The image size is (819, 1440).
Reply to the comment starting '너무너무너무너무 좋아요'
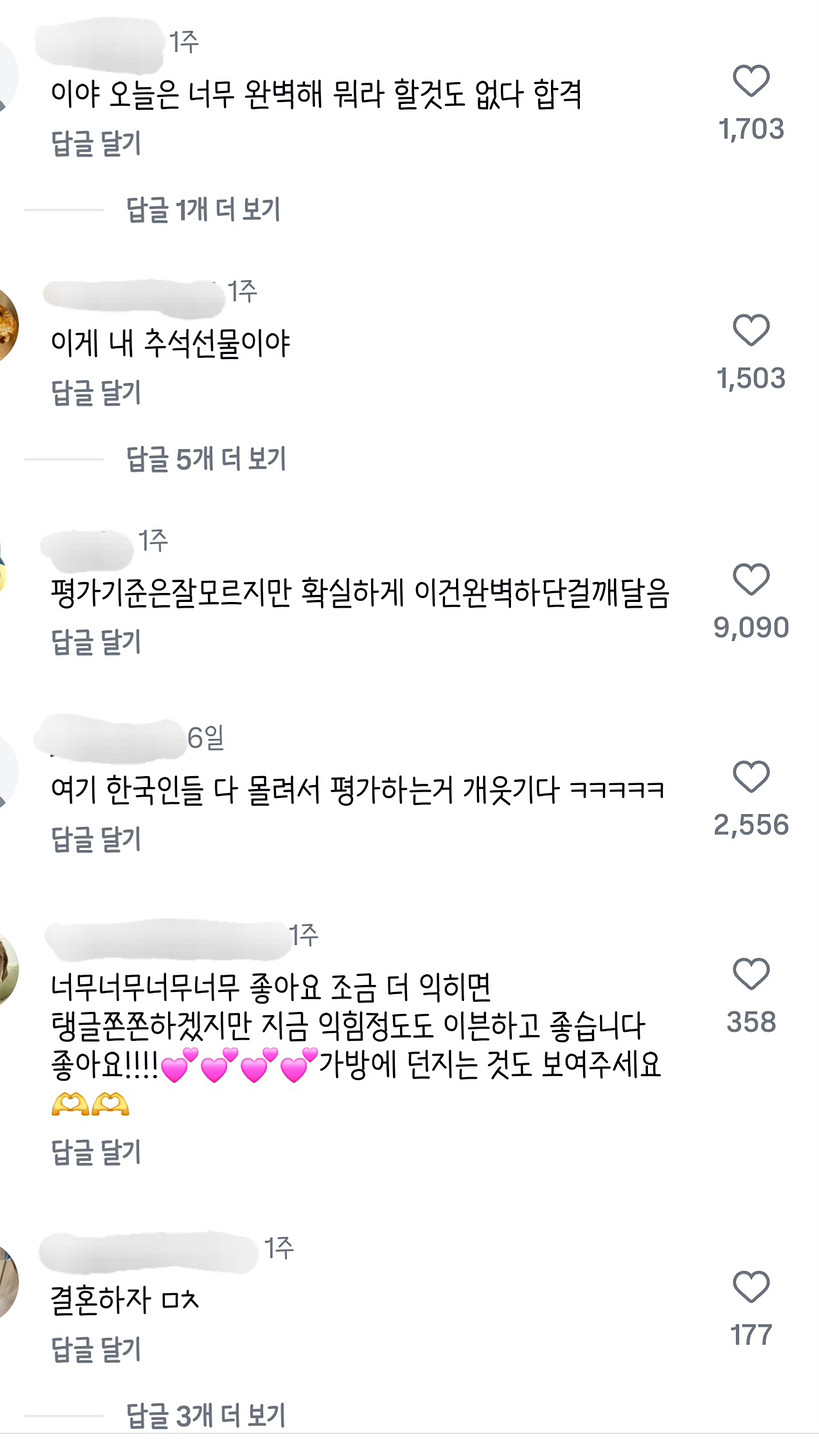coord(96,1152)
